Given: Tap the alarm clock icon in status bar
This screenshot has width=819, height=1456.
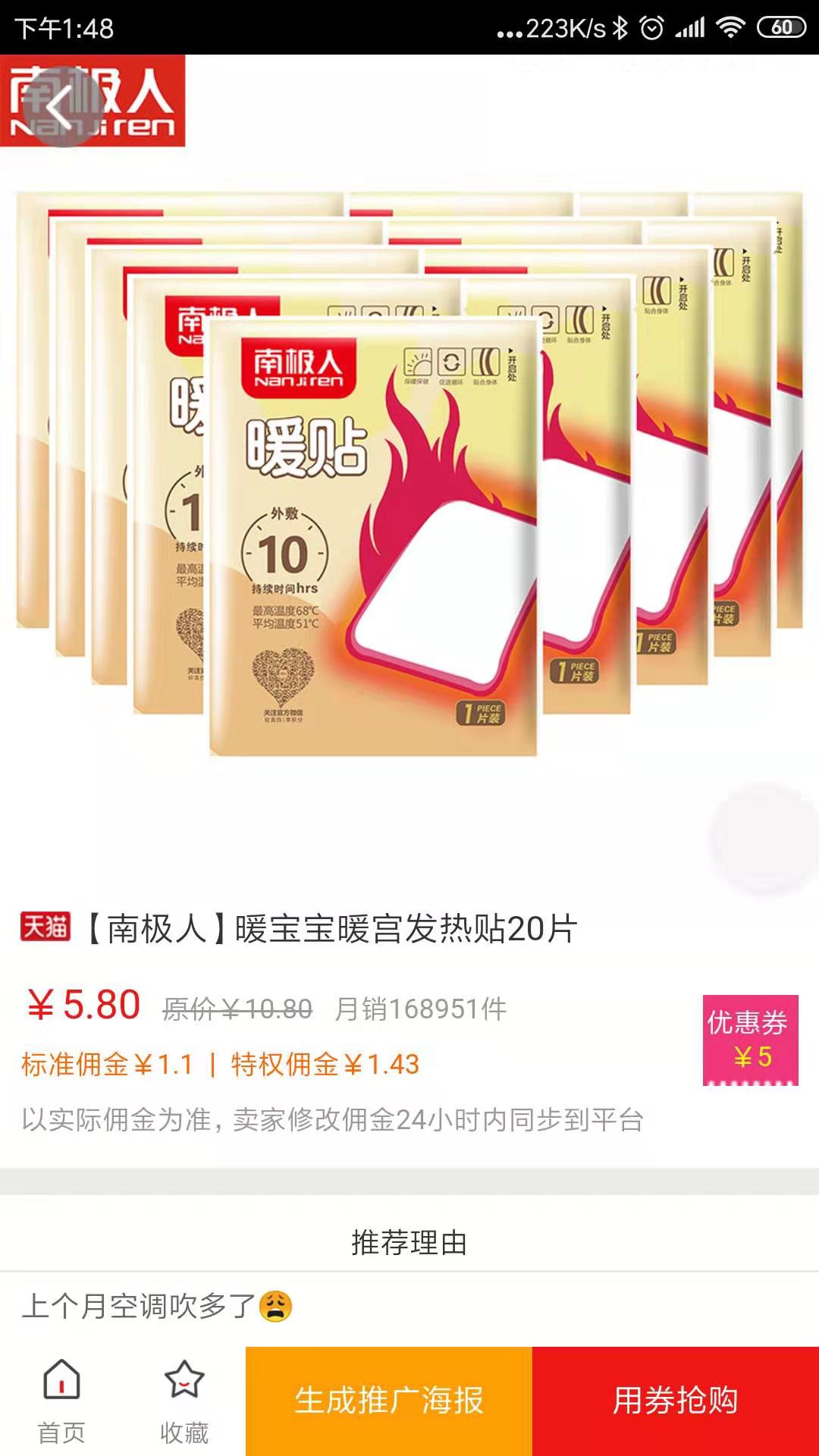Looking at the screenshot, I should 654,27.
